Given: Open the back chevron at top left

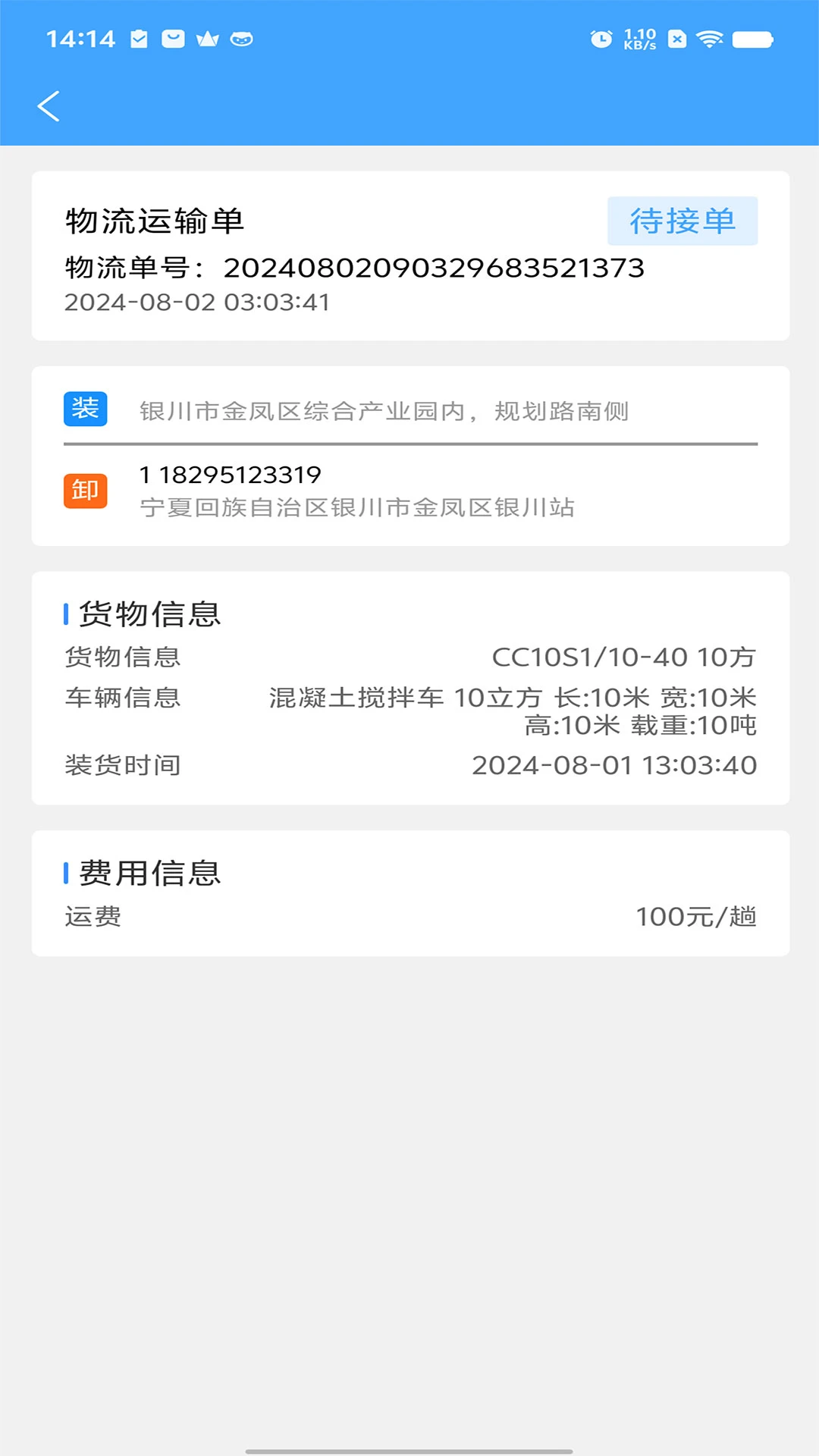Looking at the screenshot, I should (50, 105).
